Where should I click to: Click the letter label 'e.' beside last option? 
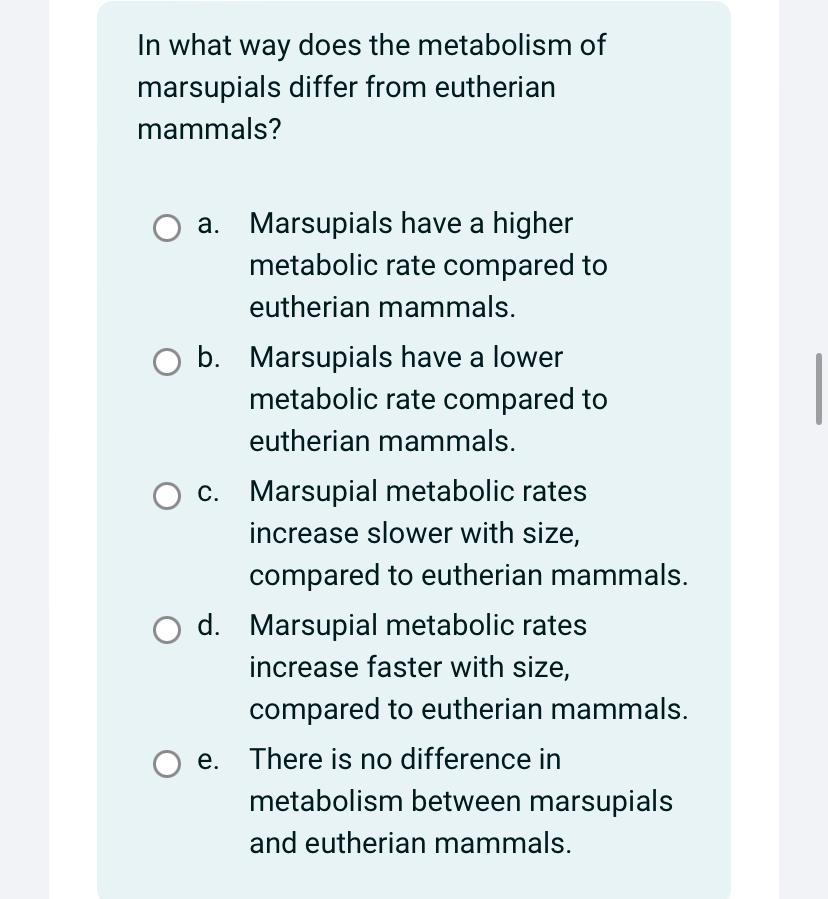(x=207, y=760)
